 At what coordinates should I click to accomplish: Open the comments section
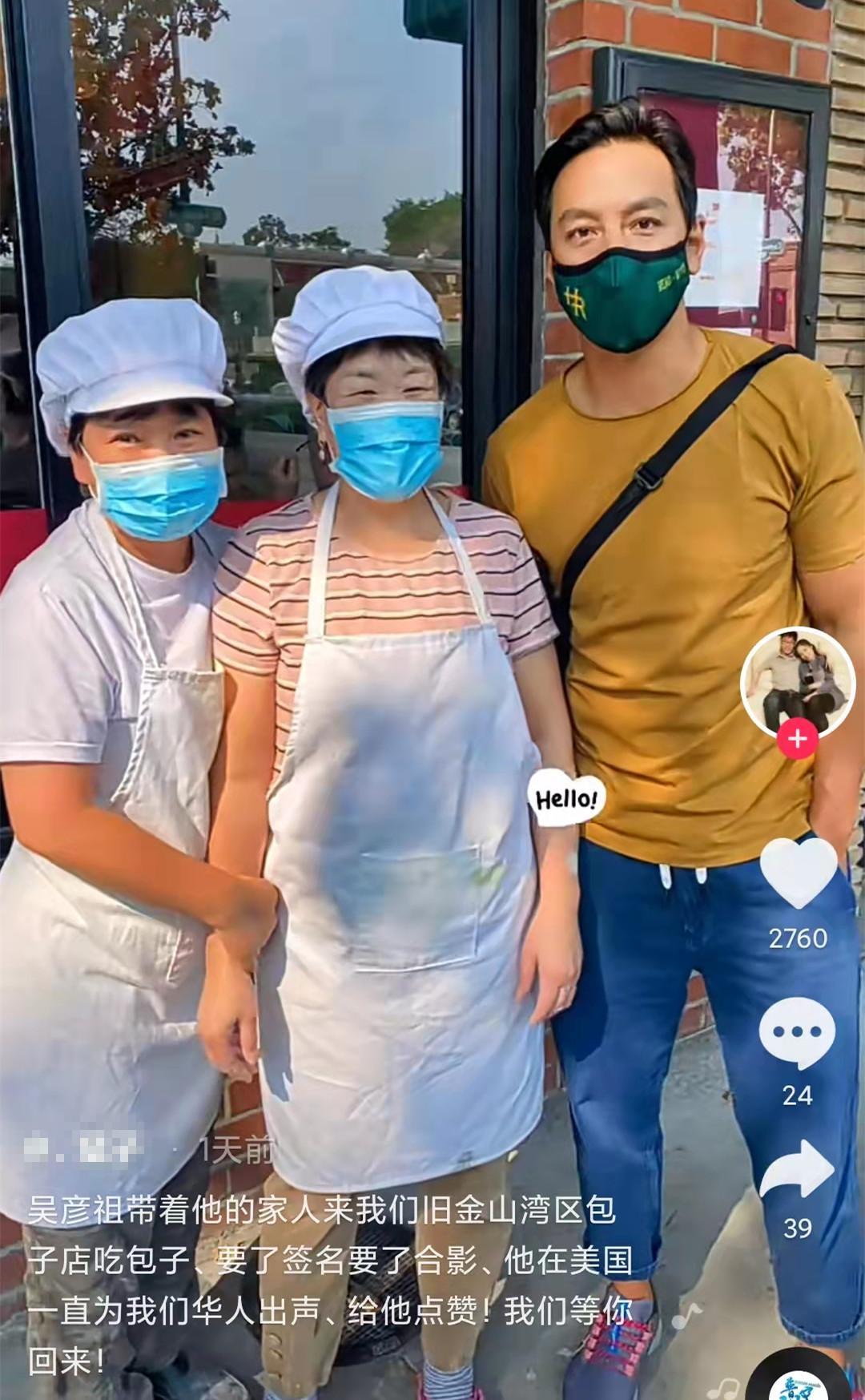tap(796, 1034)
